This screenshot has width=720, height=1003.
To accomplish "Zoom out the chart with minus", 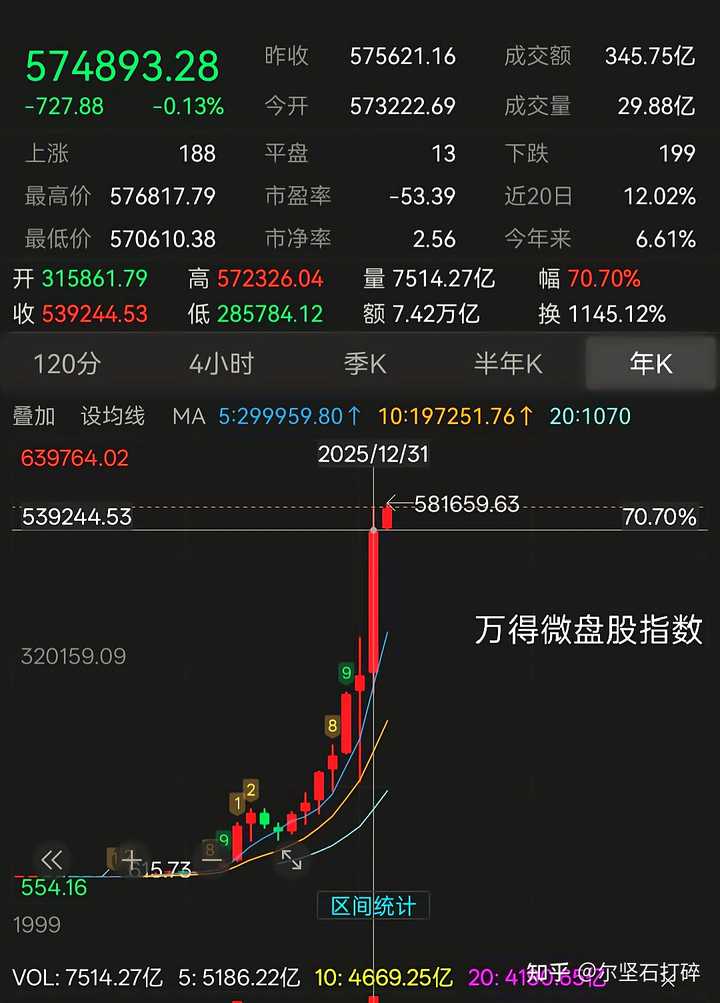I will pos(211,859).
